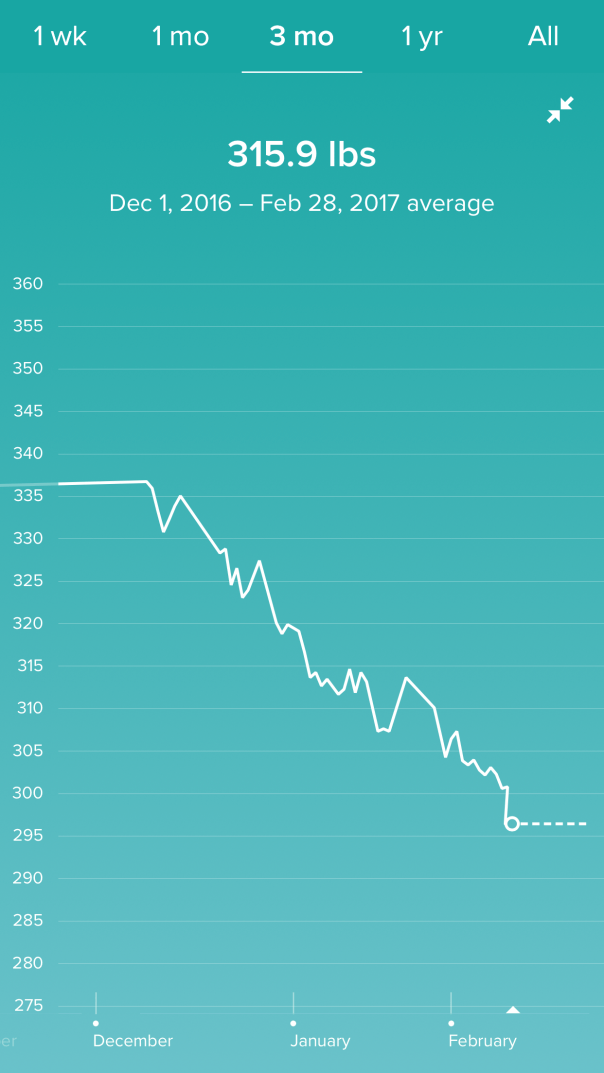Tap the 3 mo tab
The width and height of the screenshot is (604, 1073).
tap(301, 37)
